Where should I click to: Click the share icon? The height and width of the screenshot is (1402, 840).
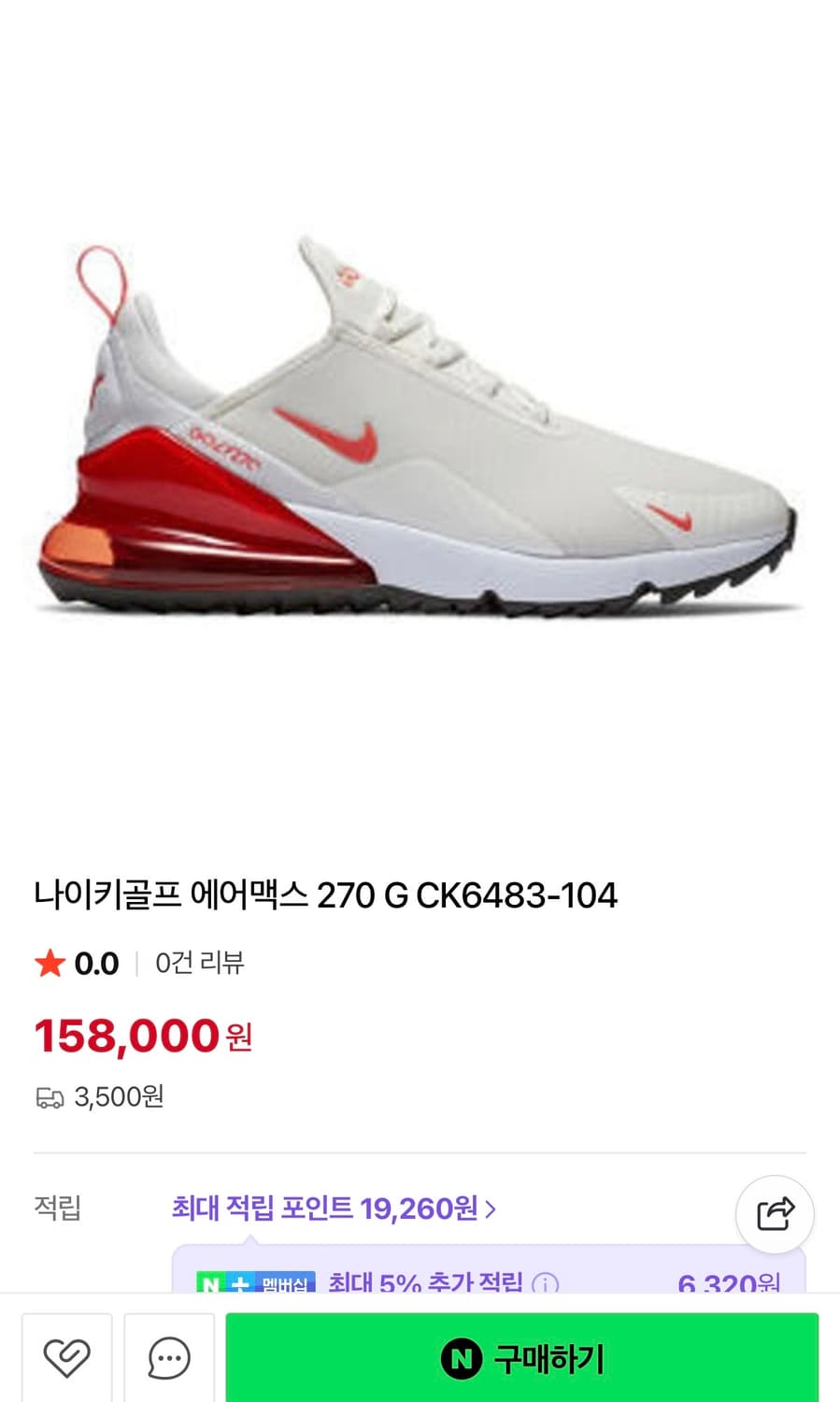774,1214
